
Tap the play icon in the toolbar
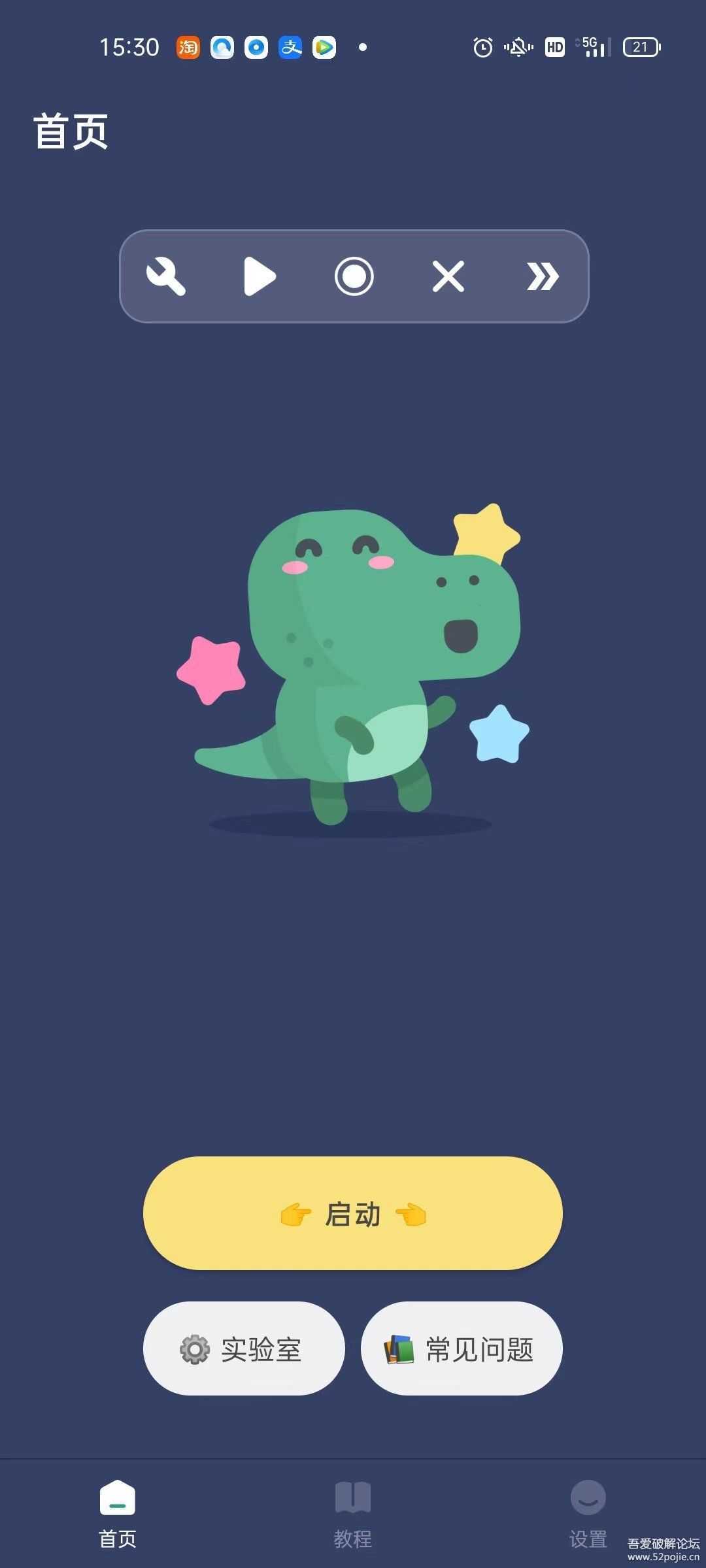click(260, 276)
